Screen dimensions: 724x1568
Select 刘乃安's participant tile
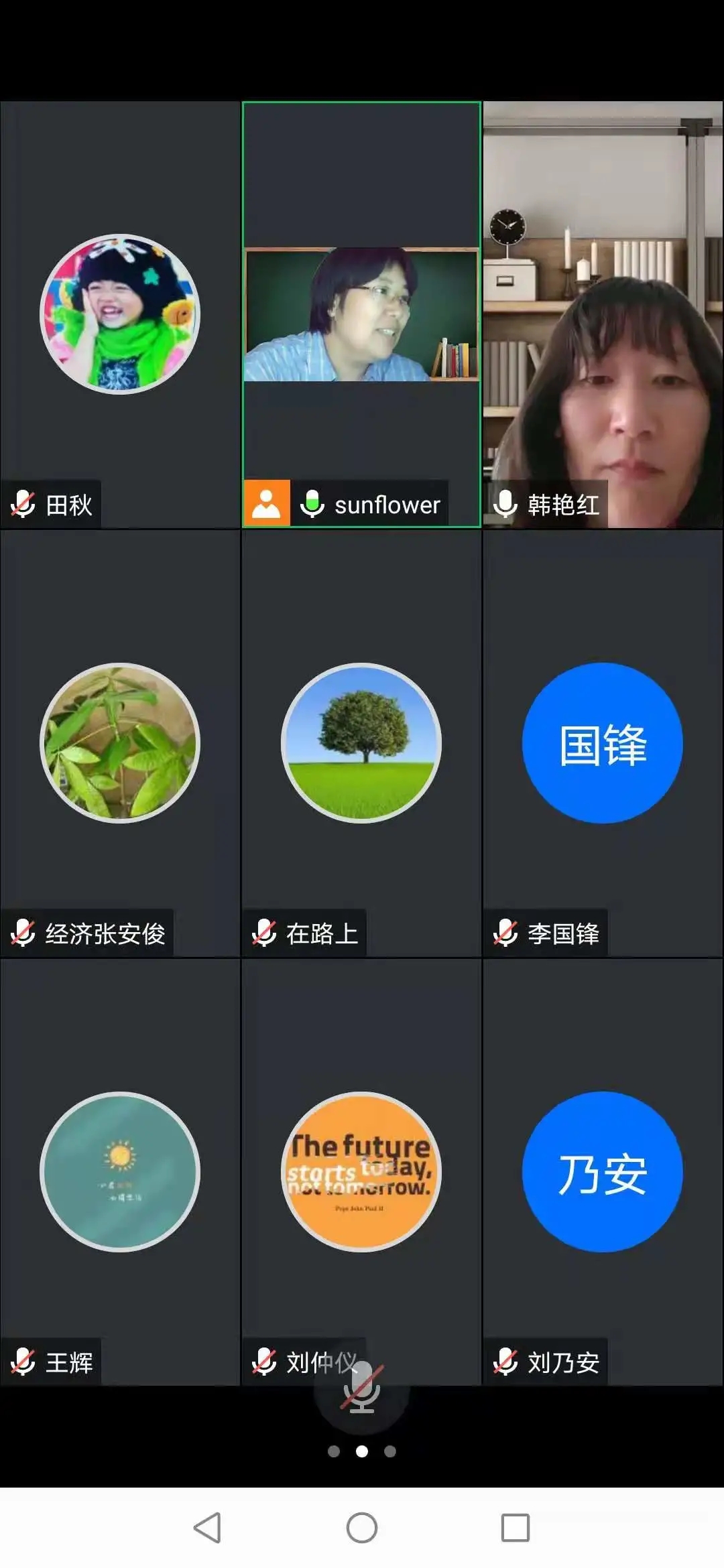pos(603,1172)
